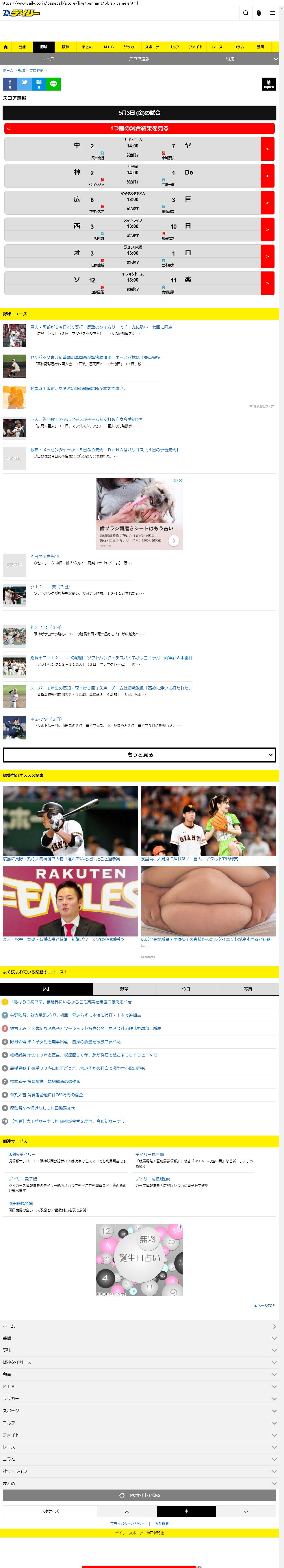Switch the ranking to the 写真 tab
Screen dimensions: 284x1568
(x=247, y=989)
